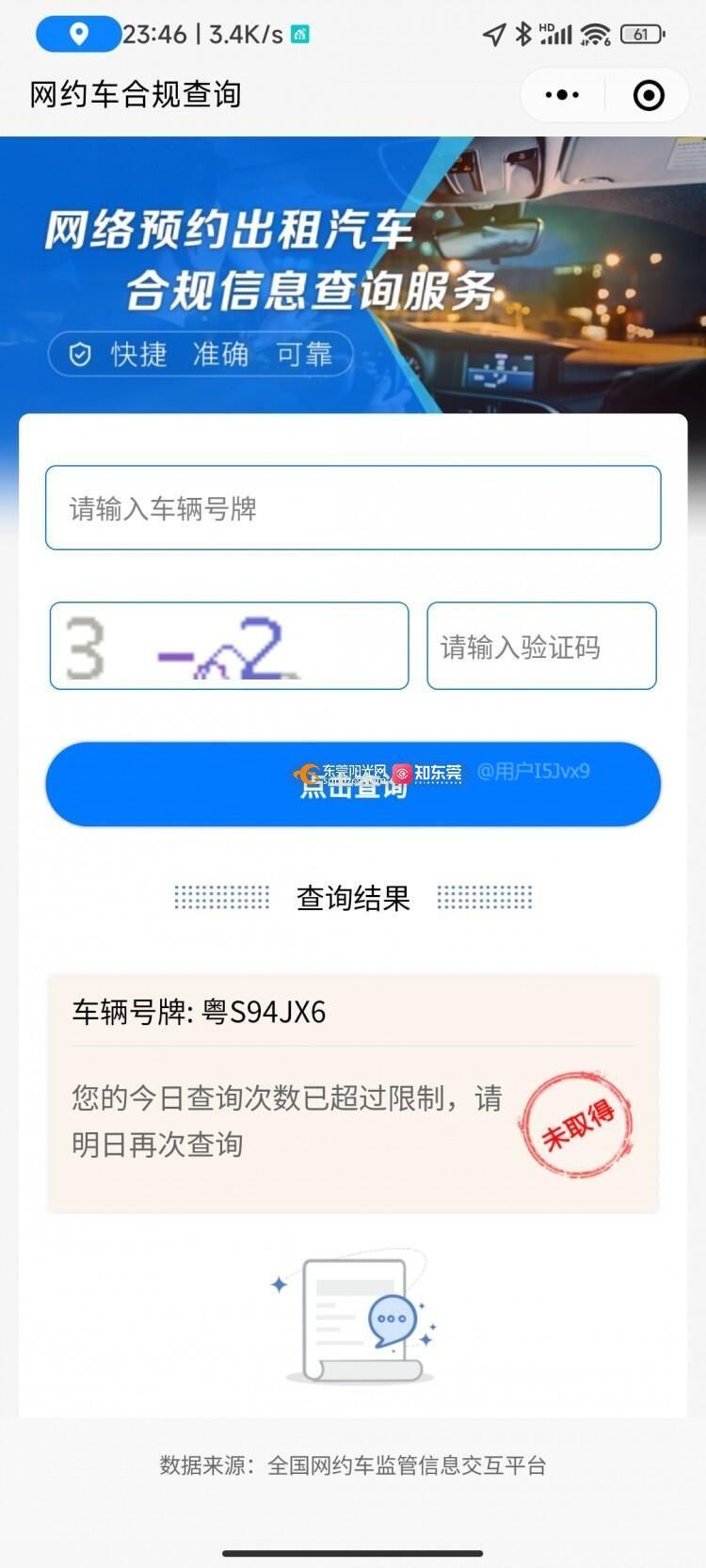The image size is (706, 1568).
Task: Focus the vehicle plate number input field
Action: pos(353,508)
